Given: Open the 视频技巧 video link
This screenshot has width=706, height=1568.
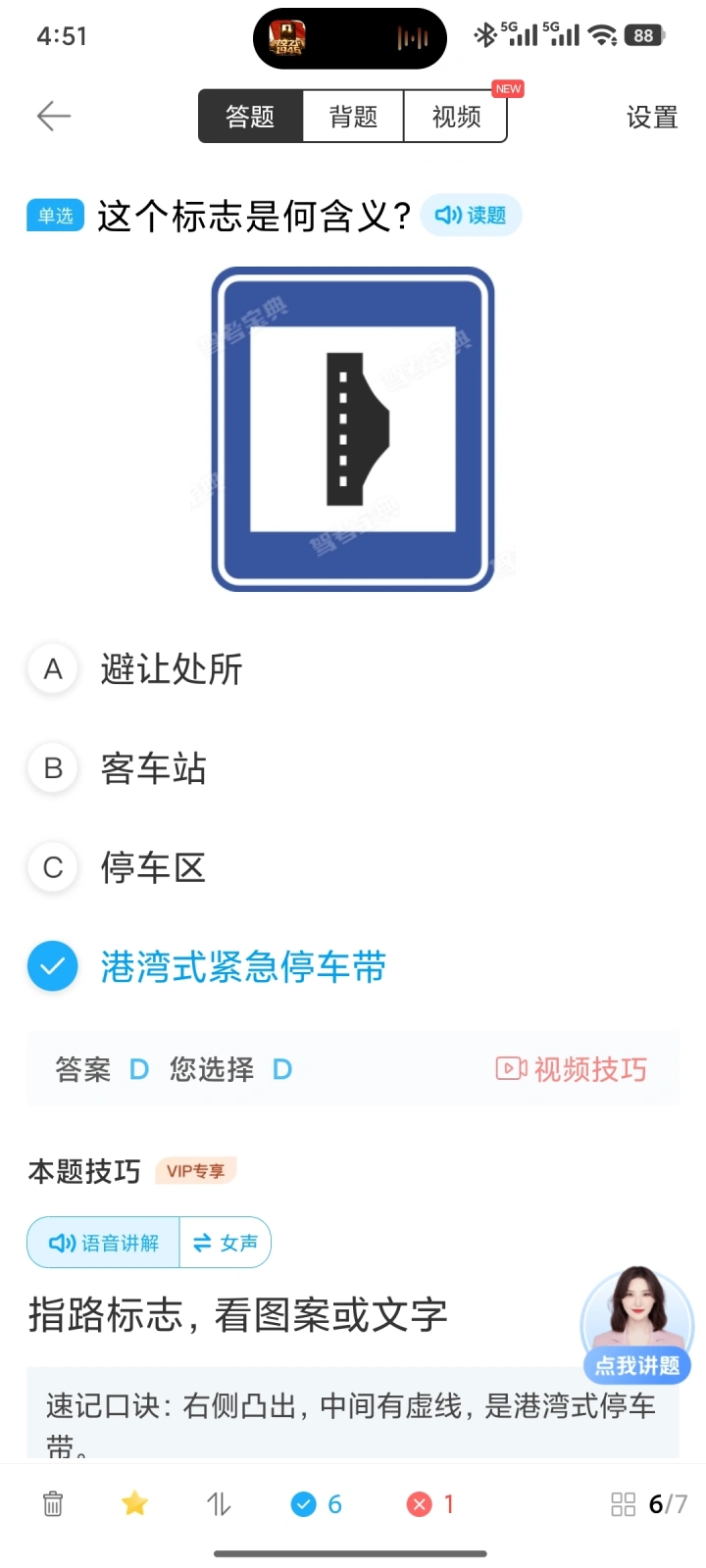Looking at the screenshot, I should [x=572, y=1069].
